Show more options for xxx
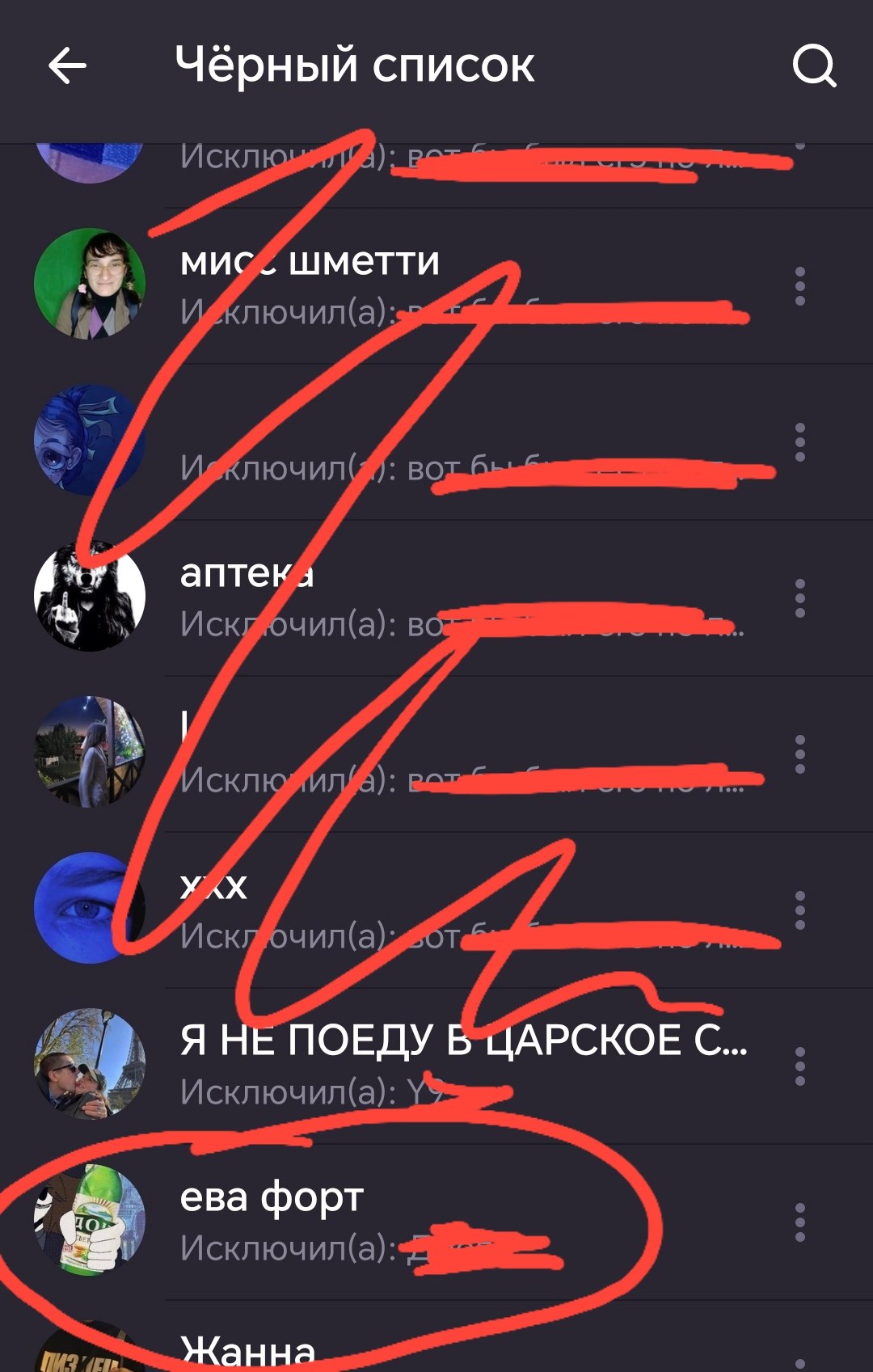This screenshot has width=873, height=1372. click(x=799, y=910)
